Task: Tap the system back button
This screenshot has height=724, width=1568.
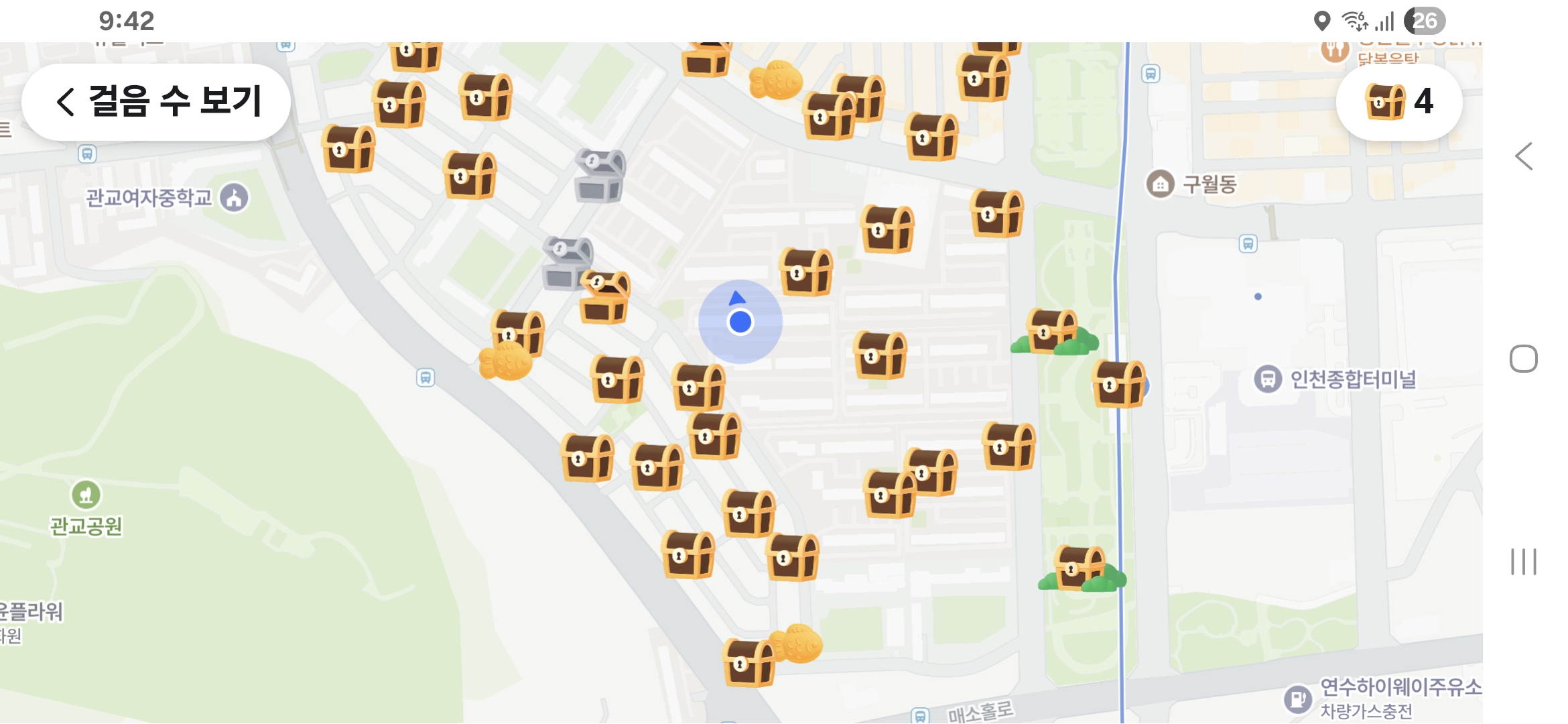Action: point(1524,157)
